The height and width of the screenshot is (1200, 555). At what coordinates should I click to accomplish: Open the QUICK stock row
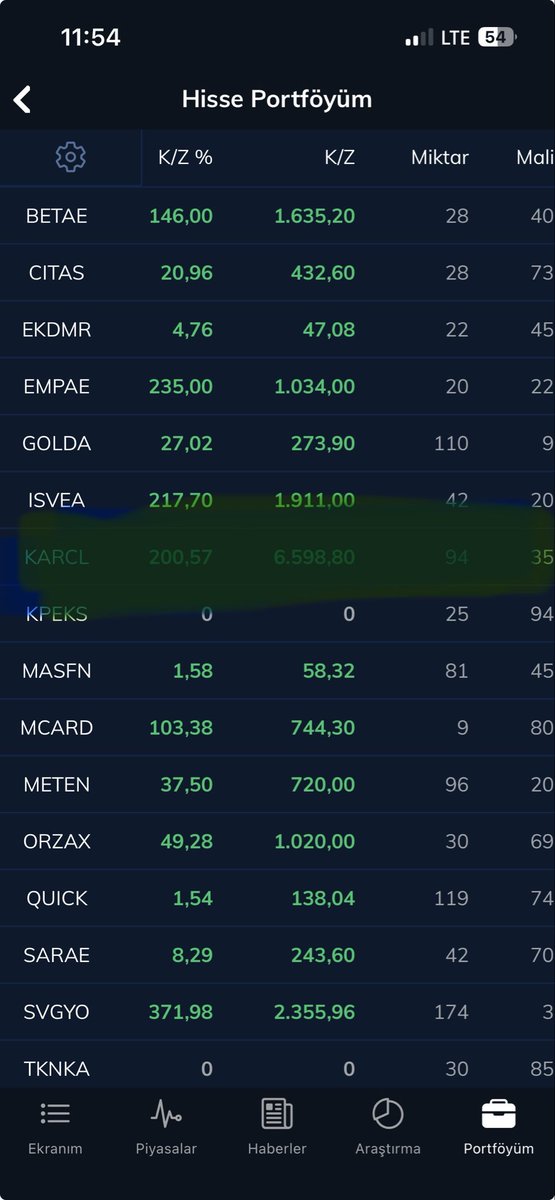277,899
